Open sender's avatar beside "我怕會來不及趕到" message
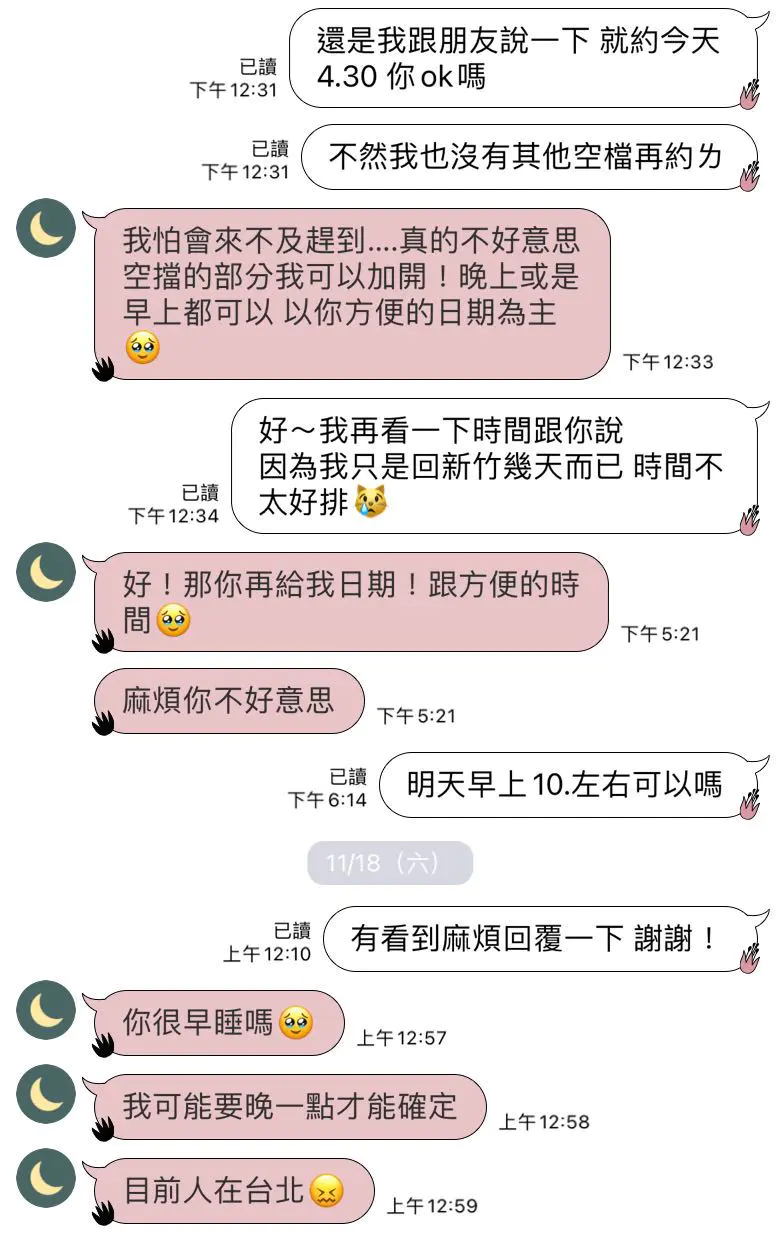Viewport: 780px width, 1234px height. coord(46,228)
